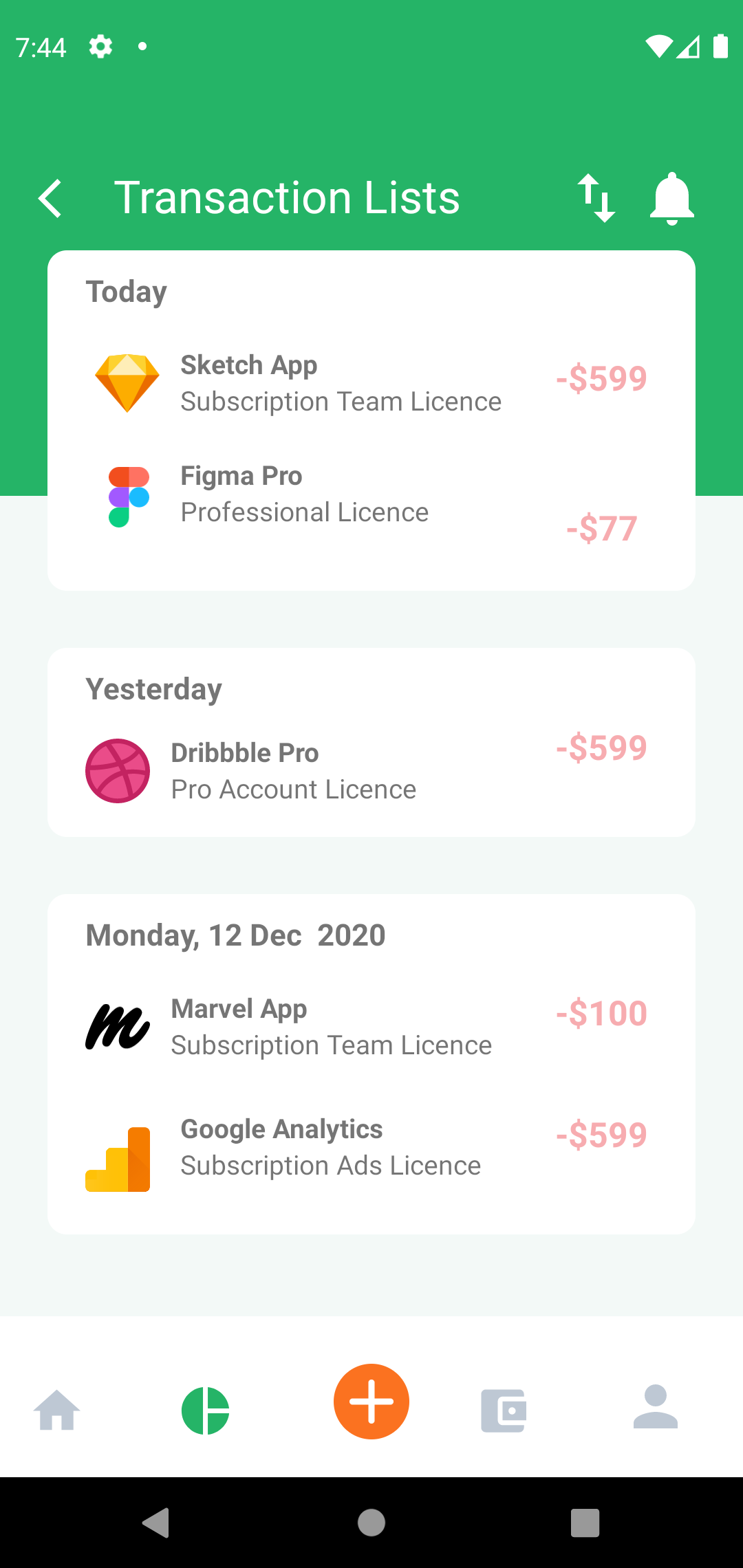Add a new transaction with plus button
The width and height of the screenshot is (743, 1568).
pos(371,1401)
